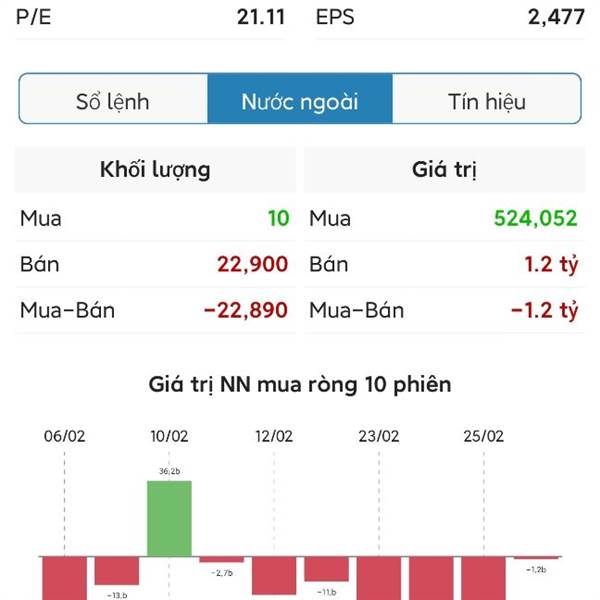This screenshot has width=600, height=600.
Task: Switch to the Sổ lệnh tab
Action: click(x=113, y=101)
